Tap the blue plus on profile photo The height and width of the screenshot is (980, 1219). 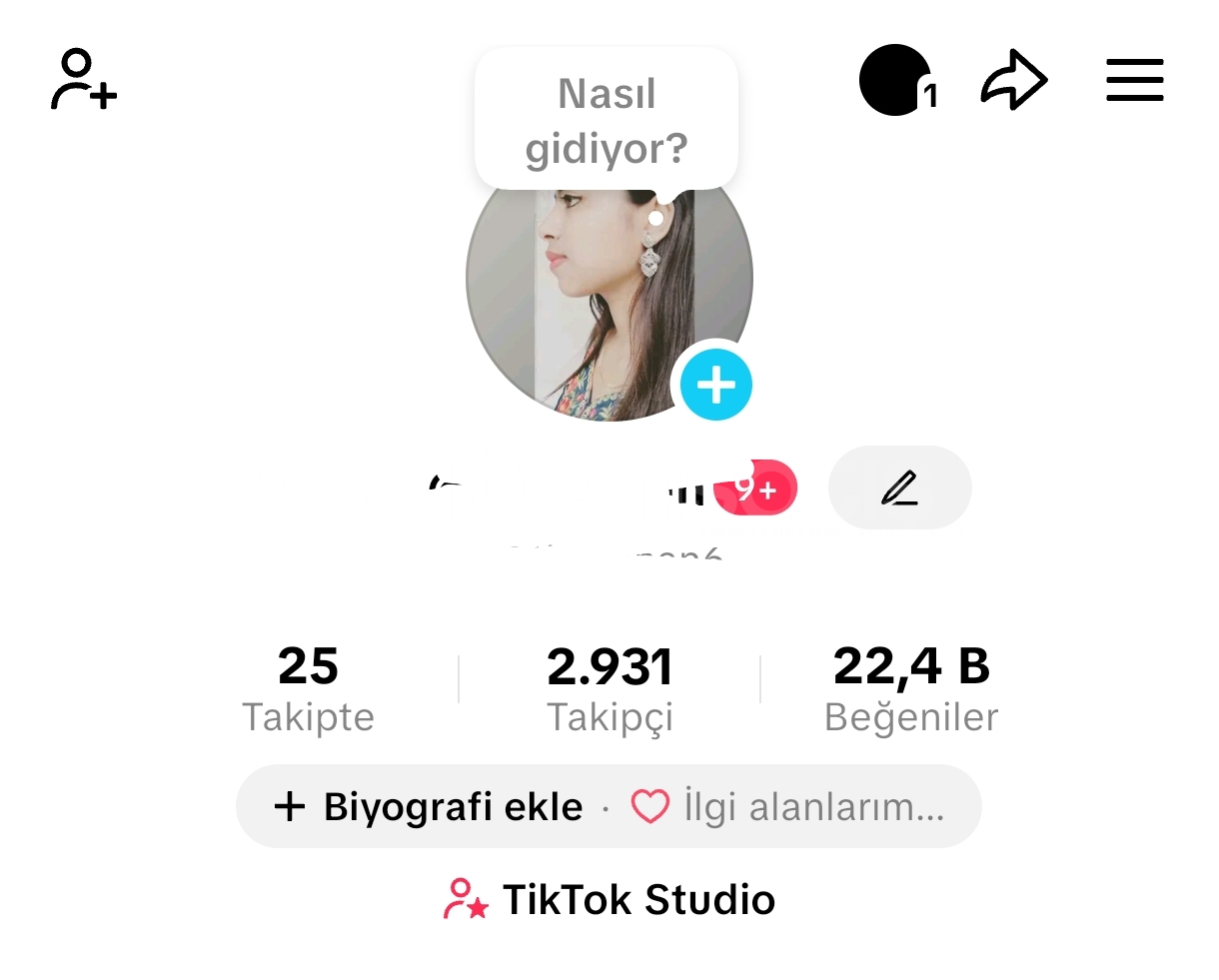pyautogui.click(x=715, y=385)
